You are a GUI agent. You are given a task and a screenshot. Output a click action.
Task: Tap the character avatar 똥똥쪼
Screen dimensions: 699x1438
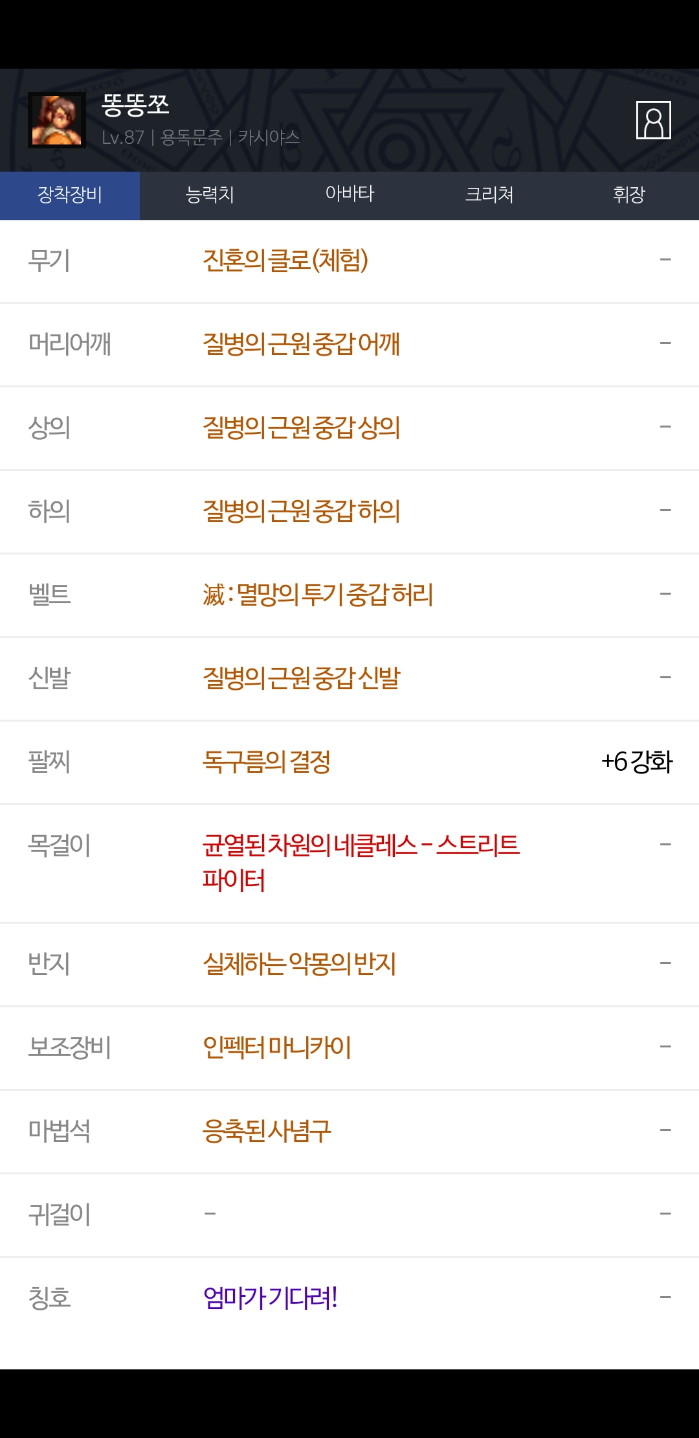tap(57, 120)
